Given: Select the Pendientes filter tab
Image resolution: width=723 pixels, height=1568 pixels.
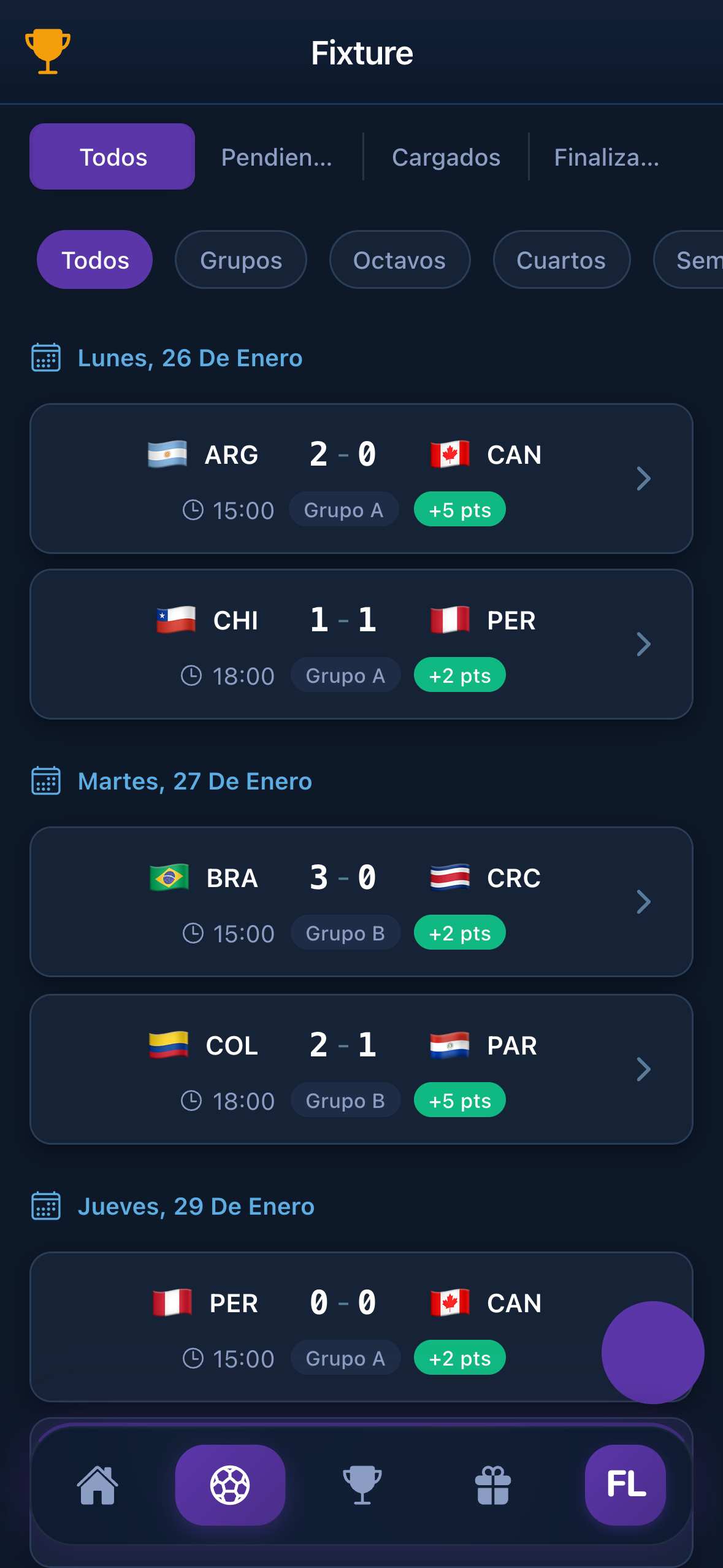Looking at the screenshot, I should [276, 157].
